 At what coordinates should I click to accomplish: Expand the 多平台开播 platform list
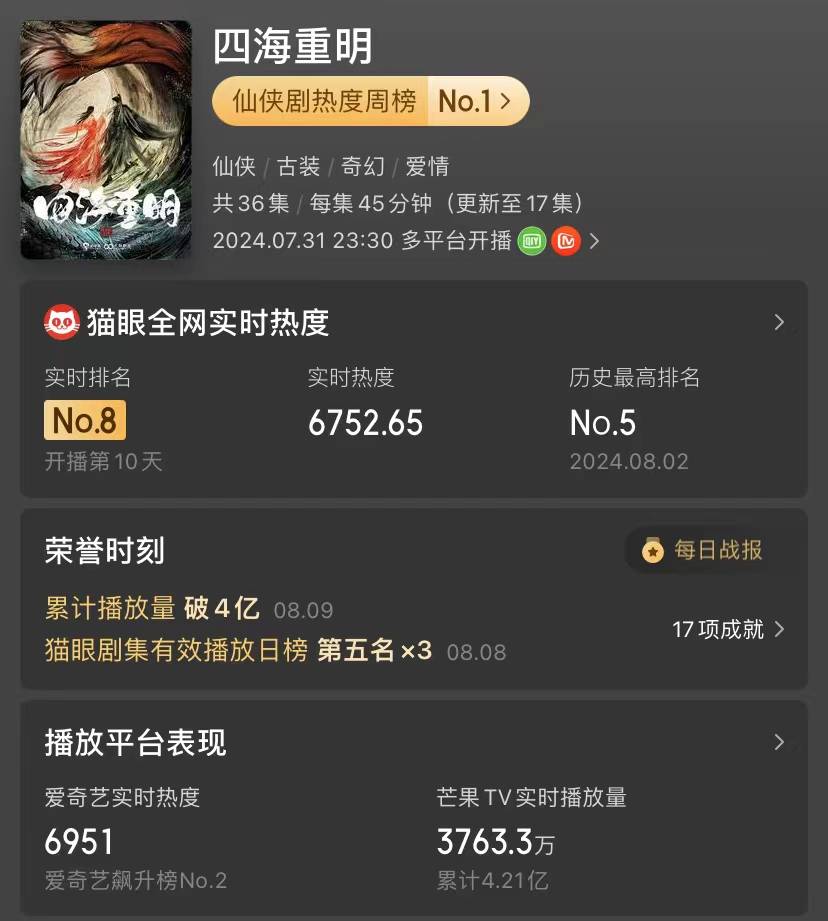click(x=594, y=241)
